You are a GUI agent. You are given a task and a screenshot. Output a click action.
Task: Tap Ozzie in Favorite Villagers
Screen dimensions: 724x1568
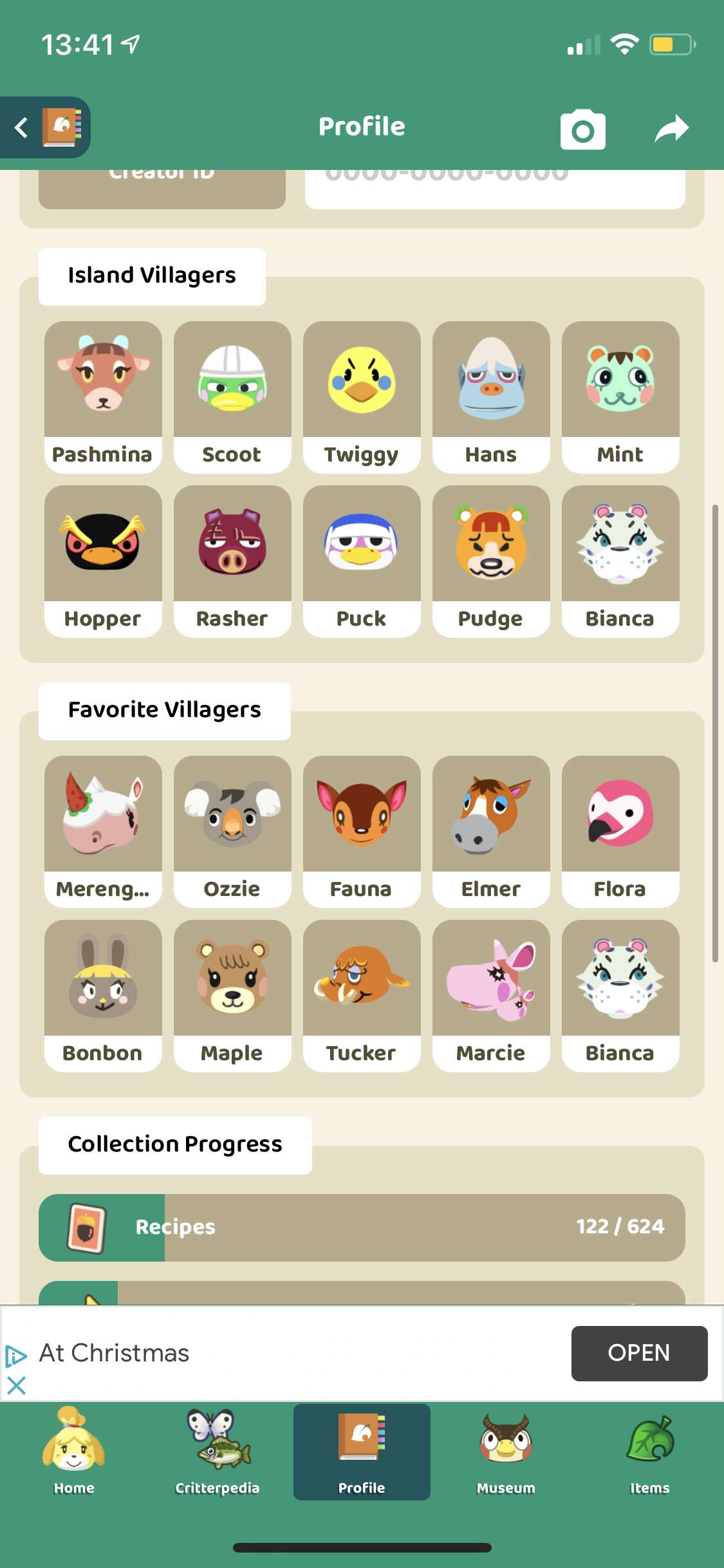tap(232, 832)
